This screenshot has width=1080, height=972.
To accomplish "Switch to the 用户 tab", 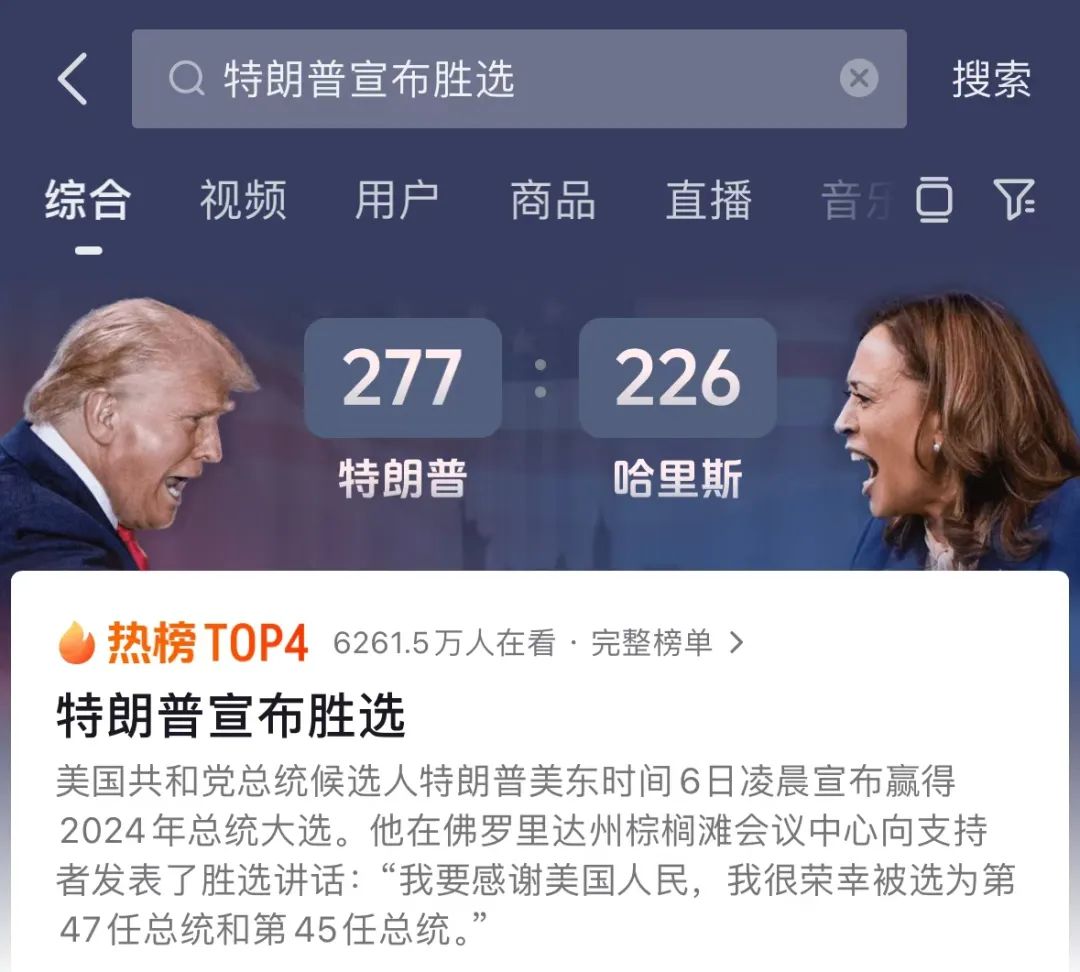I will coord(397,200).
